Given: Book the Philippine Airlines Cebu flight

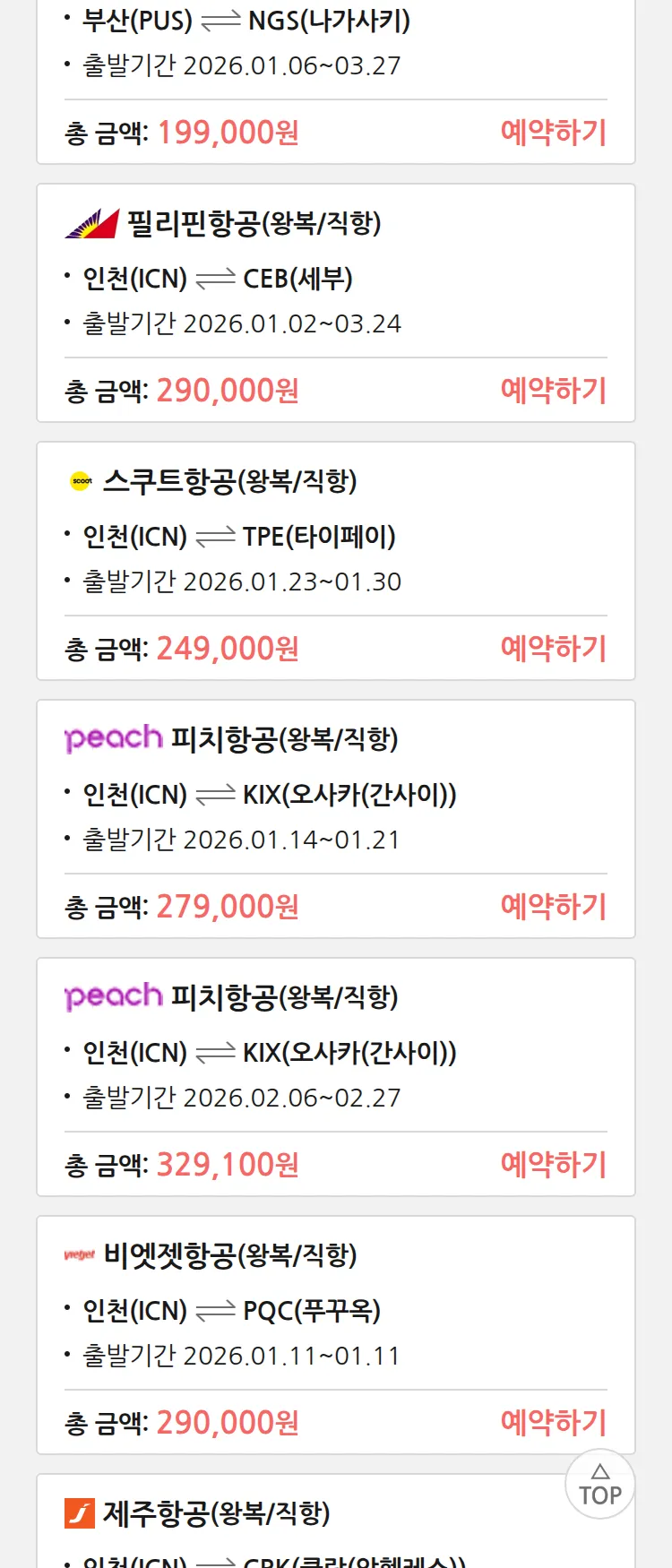Looking at the screenshot, I should [x=553, y=391].
